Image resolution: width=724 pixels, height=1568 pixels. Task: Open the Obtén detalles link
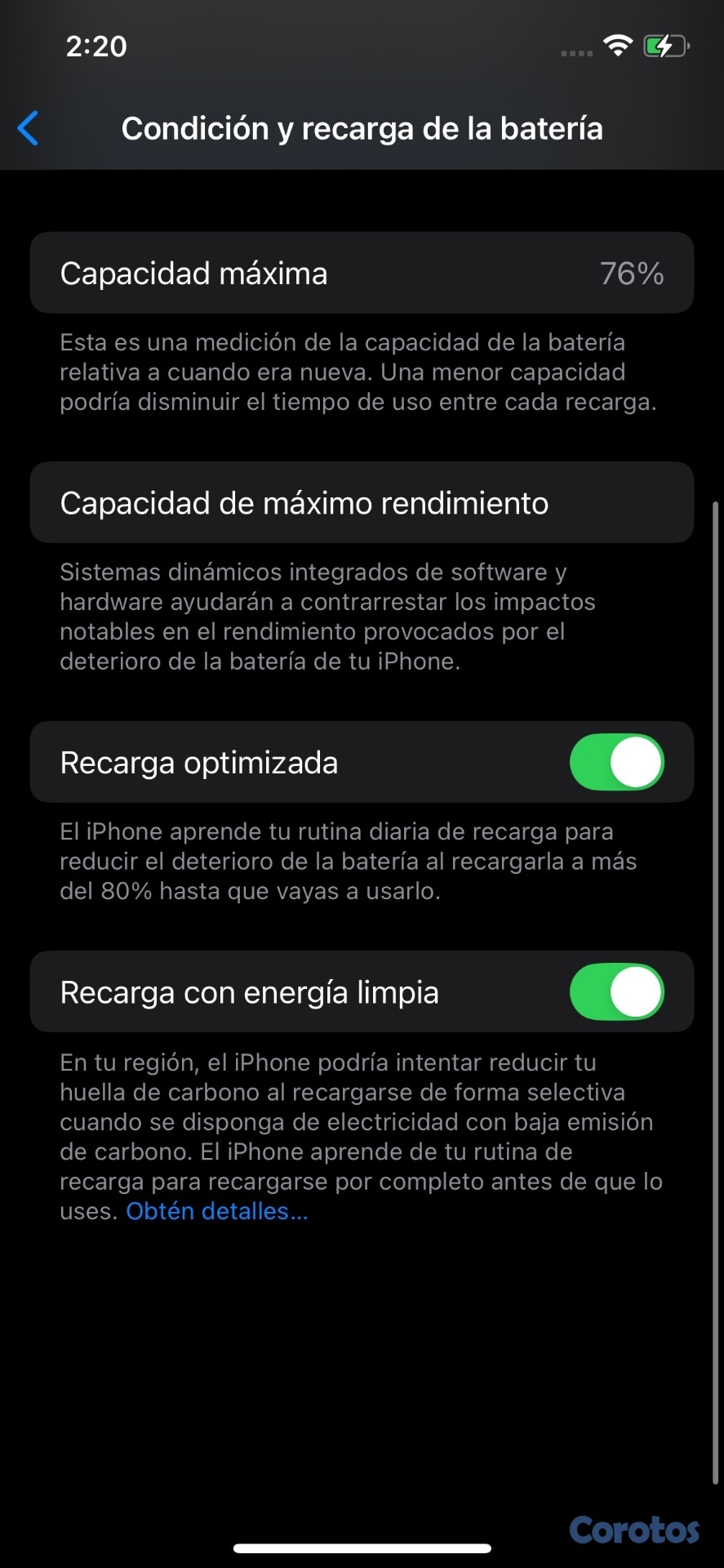pyautogui.click(x=217, y=1211)
